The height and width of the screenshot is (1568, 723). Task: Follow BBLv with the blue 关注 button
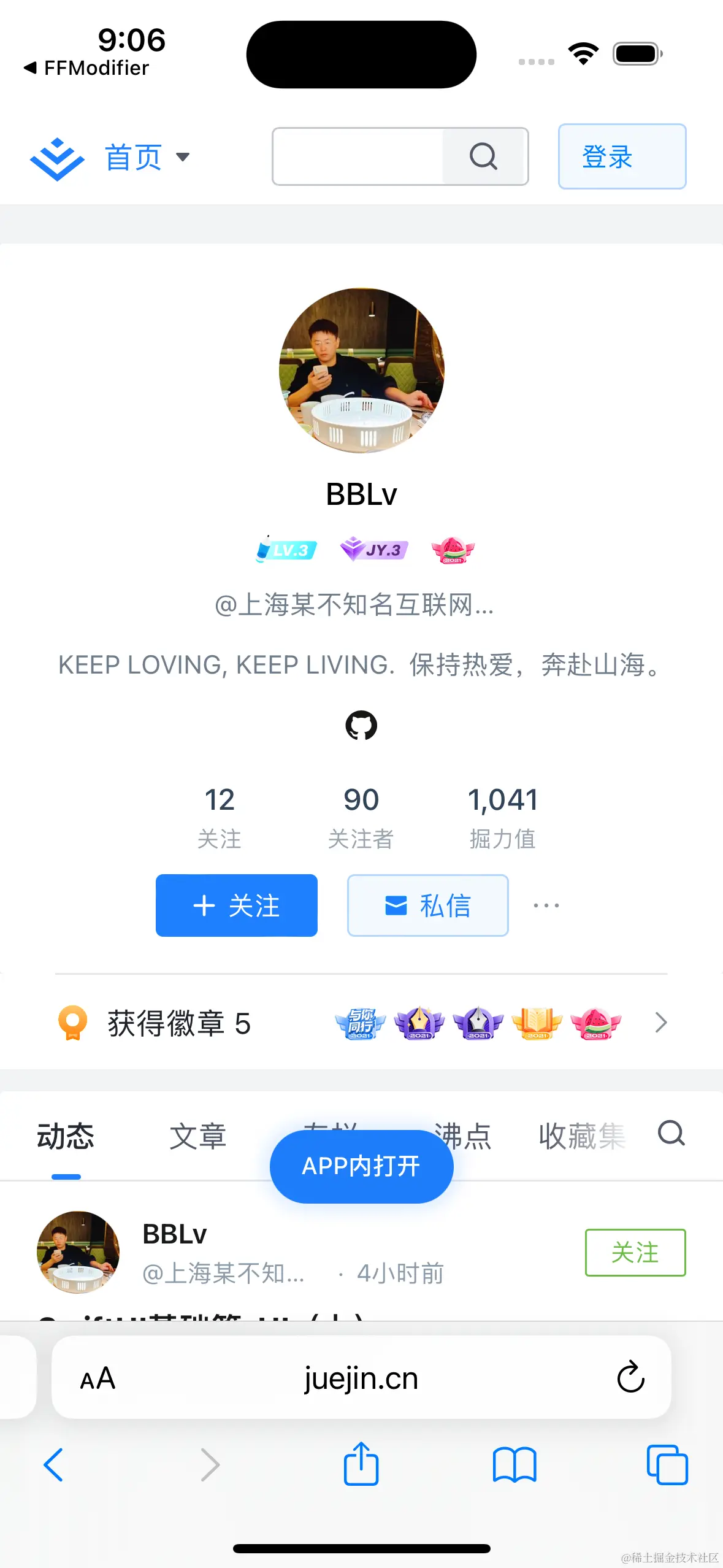coord(236,905)
